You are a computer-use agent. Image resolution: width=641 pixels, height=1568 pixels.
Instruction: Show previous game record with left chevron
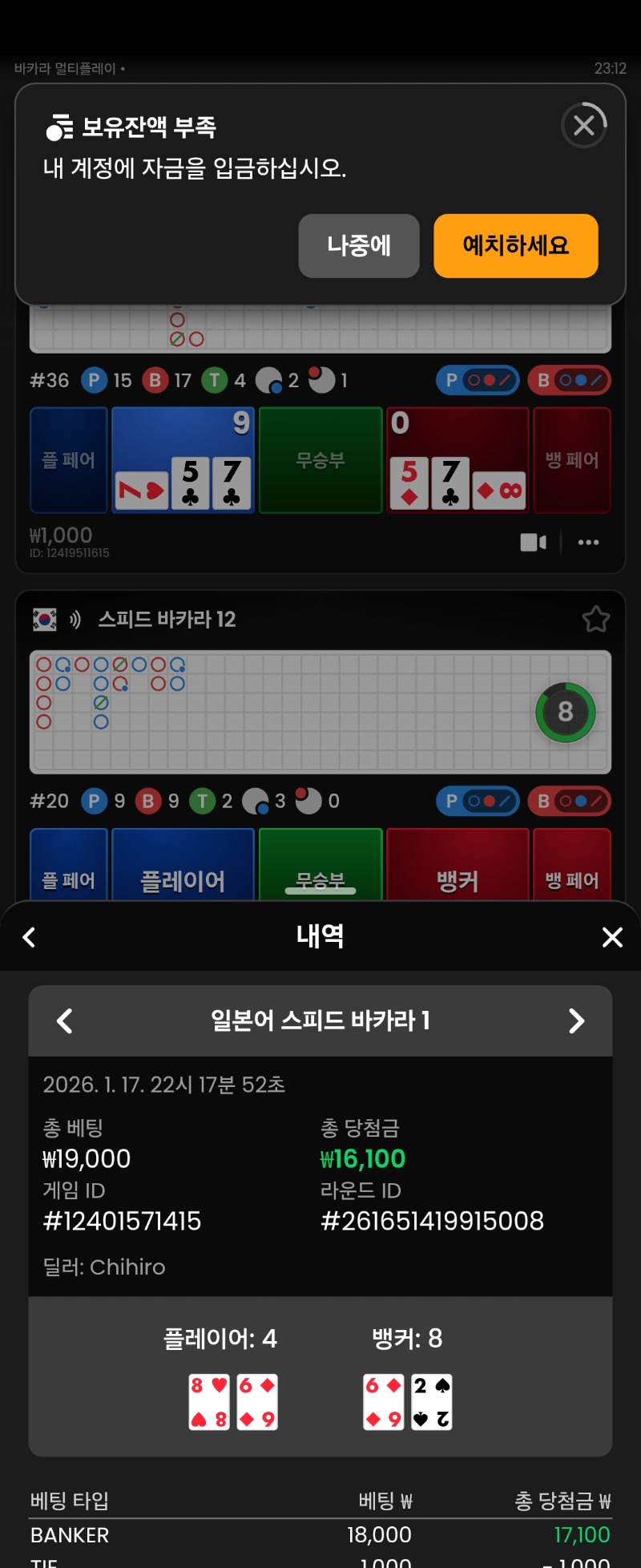pyautogui.click(x=65, y=1020)
